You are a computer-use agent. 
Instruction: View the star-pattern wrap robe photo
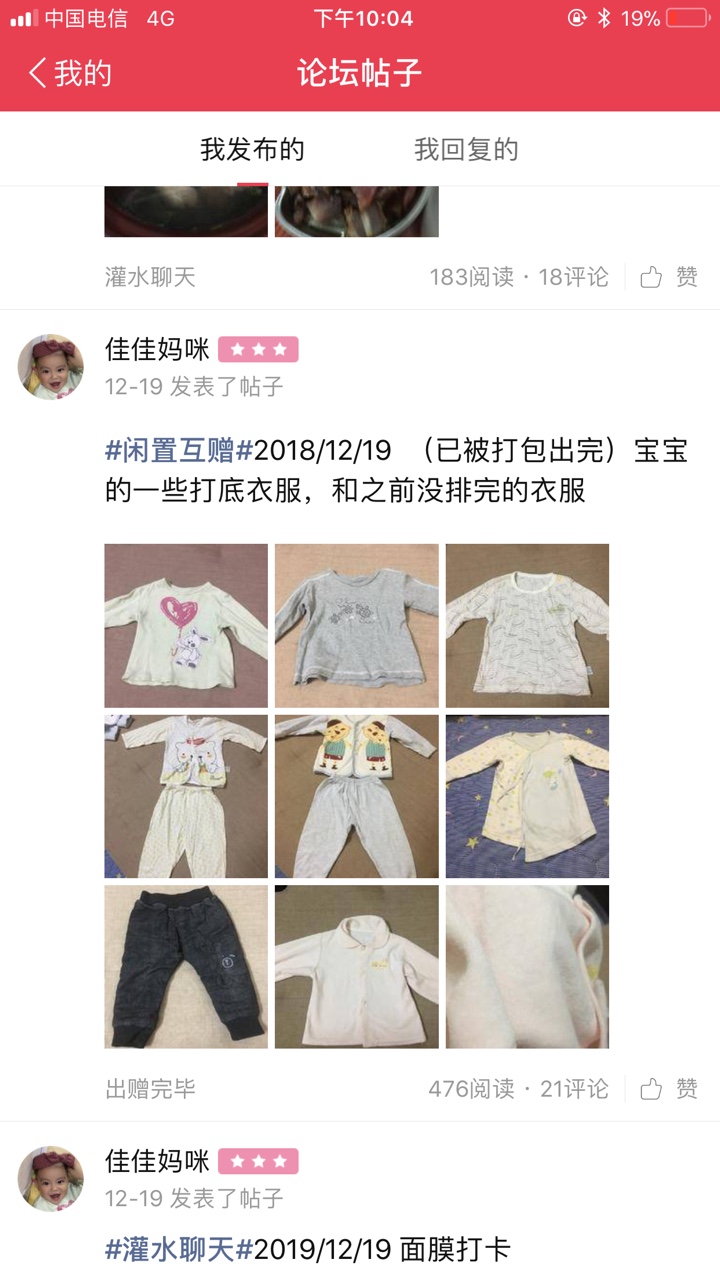(527, 796)
